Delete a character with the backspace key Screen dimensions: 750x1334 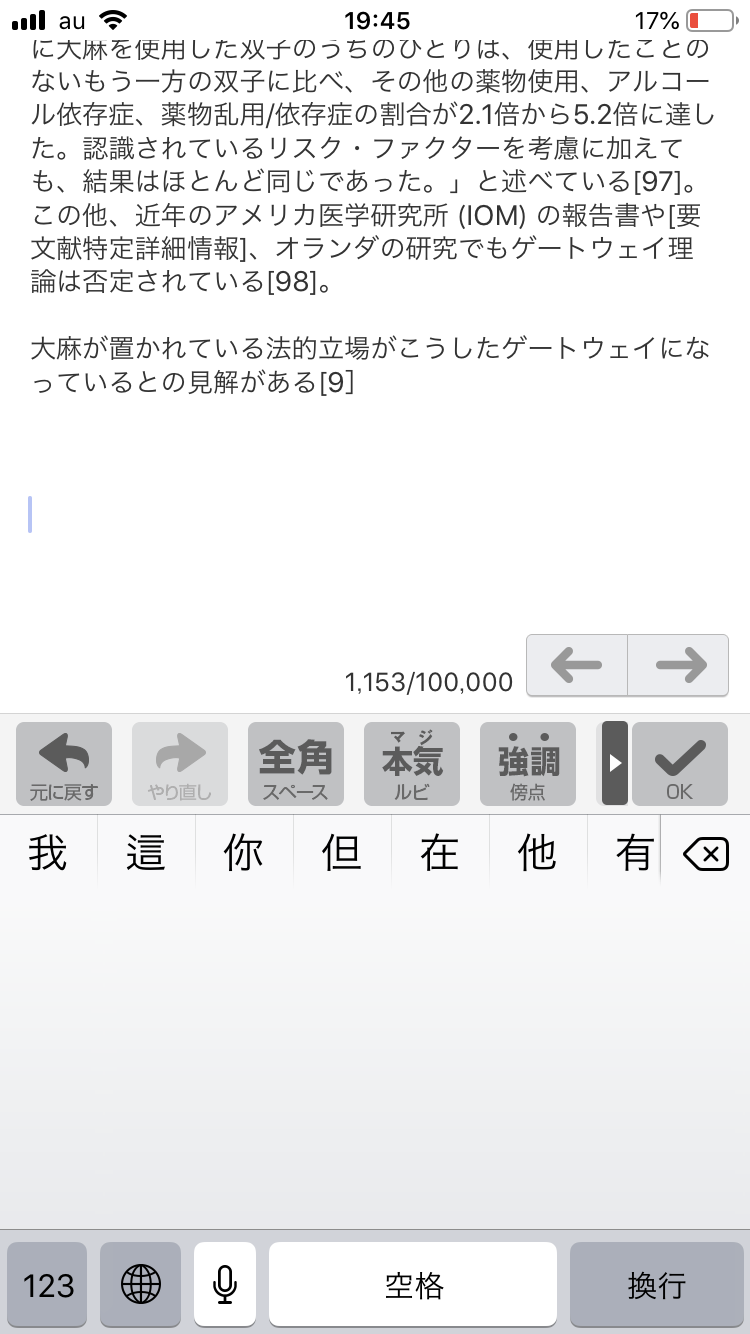[706, 854]
